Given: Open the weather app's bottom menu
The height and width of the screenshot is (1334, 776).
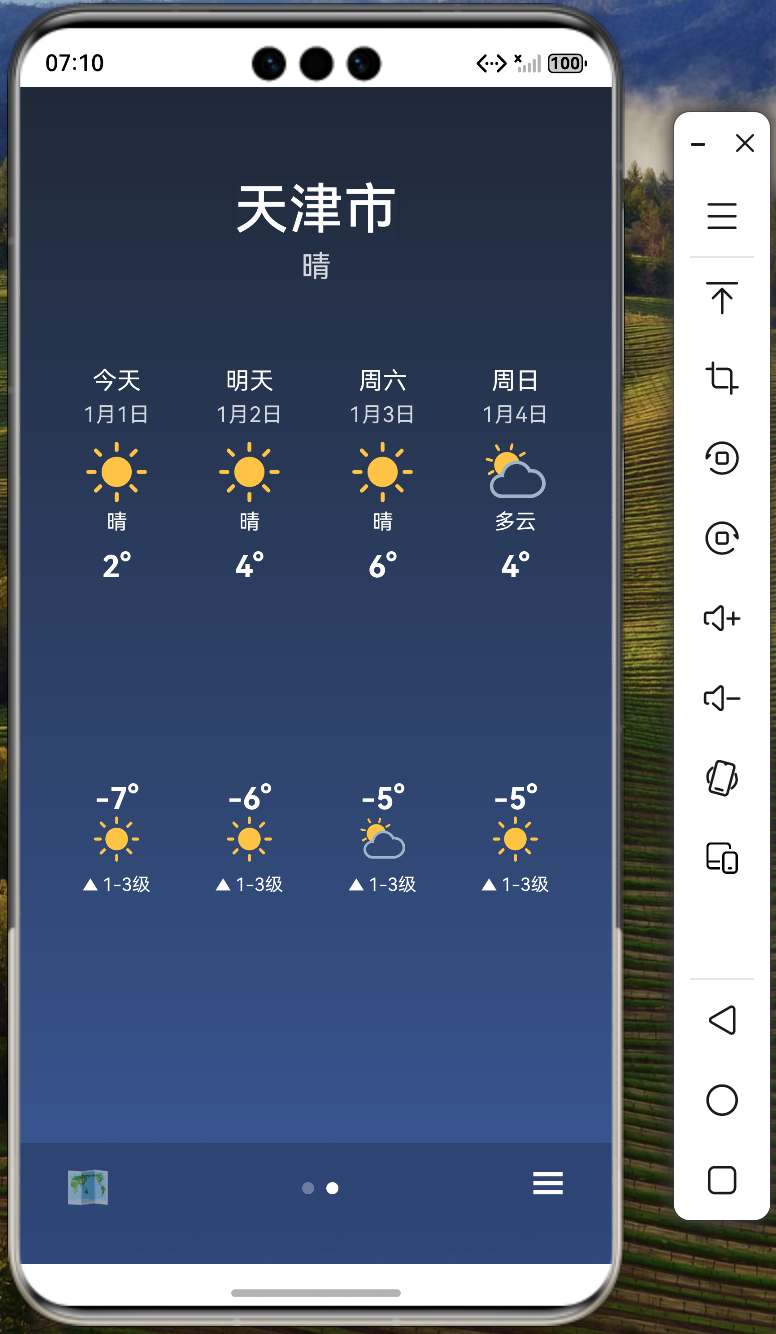Looking at the screenshot, I should point(548,1183).
